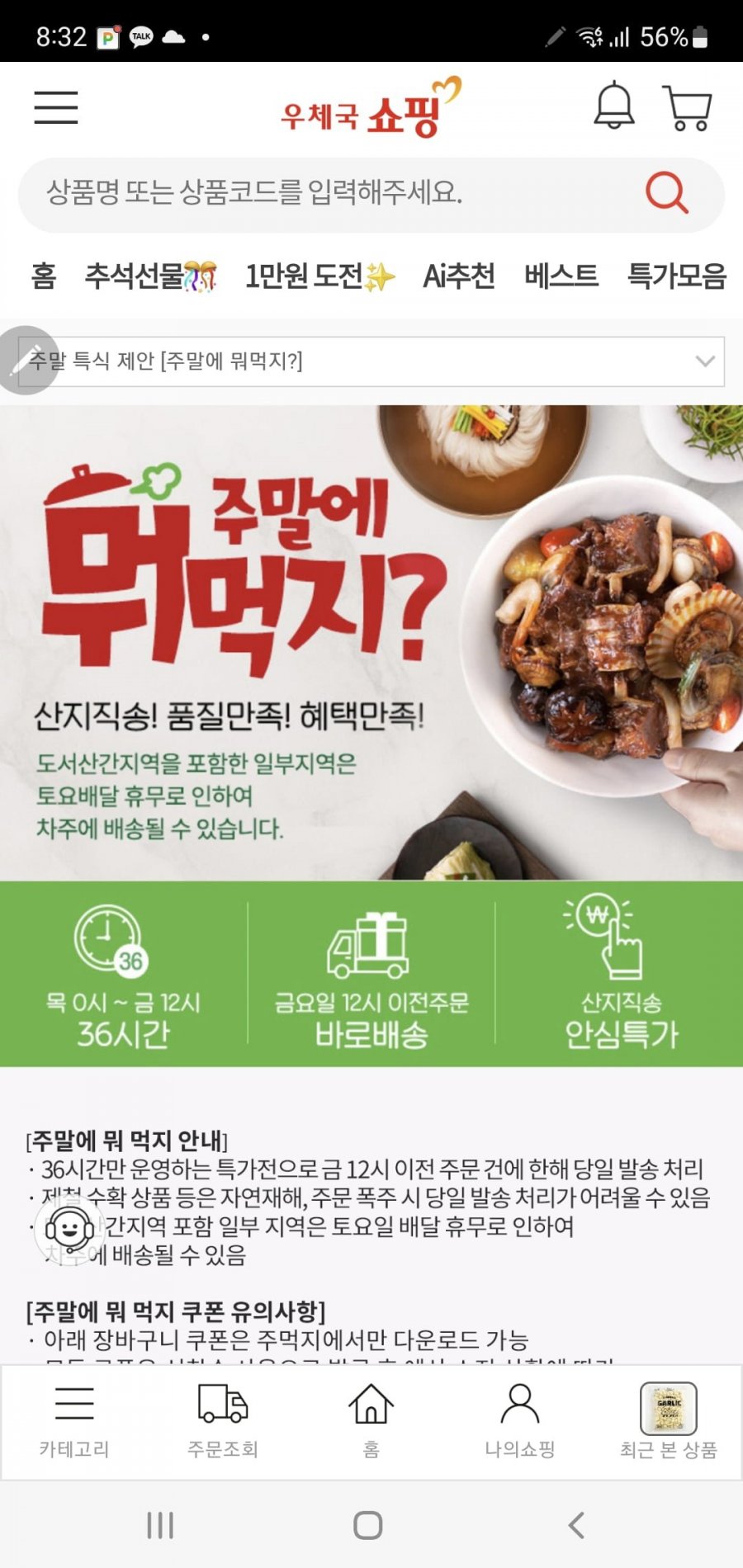
Task: Open the 1만원 도전 tab
Action: tap(319, 276)
